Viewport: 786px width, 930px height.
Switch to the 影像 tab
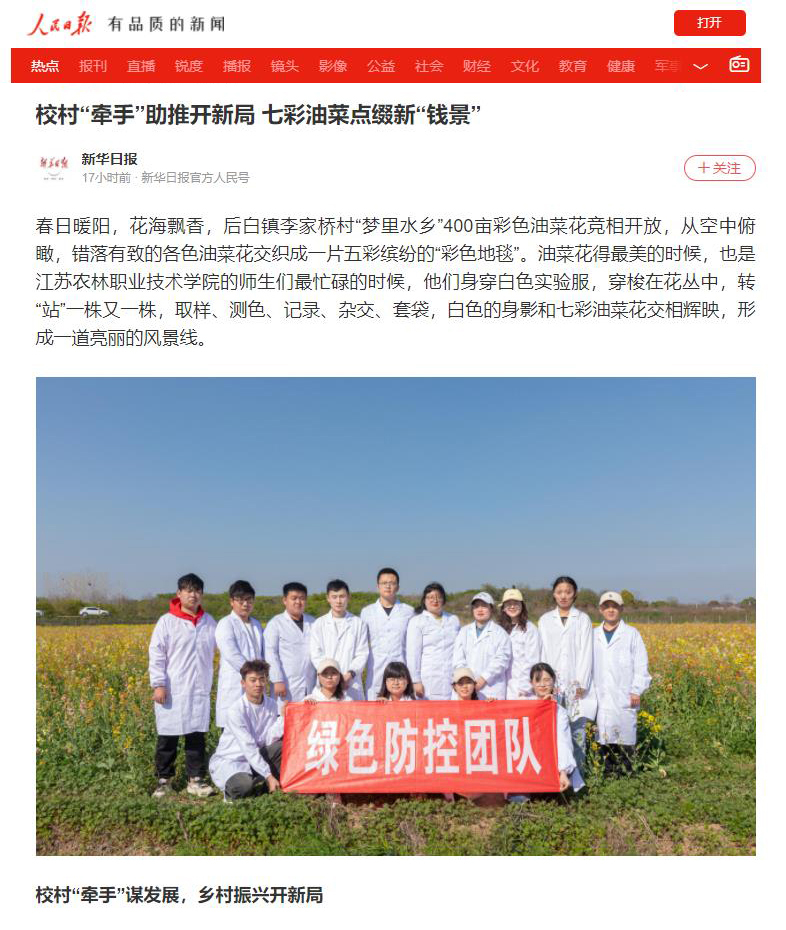pyautogui.click(x=333, y=66)
